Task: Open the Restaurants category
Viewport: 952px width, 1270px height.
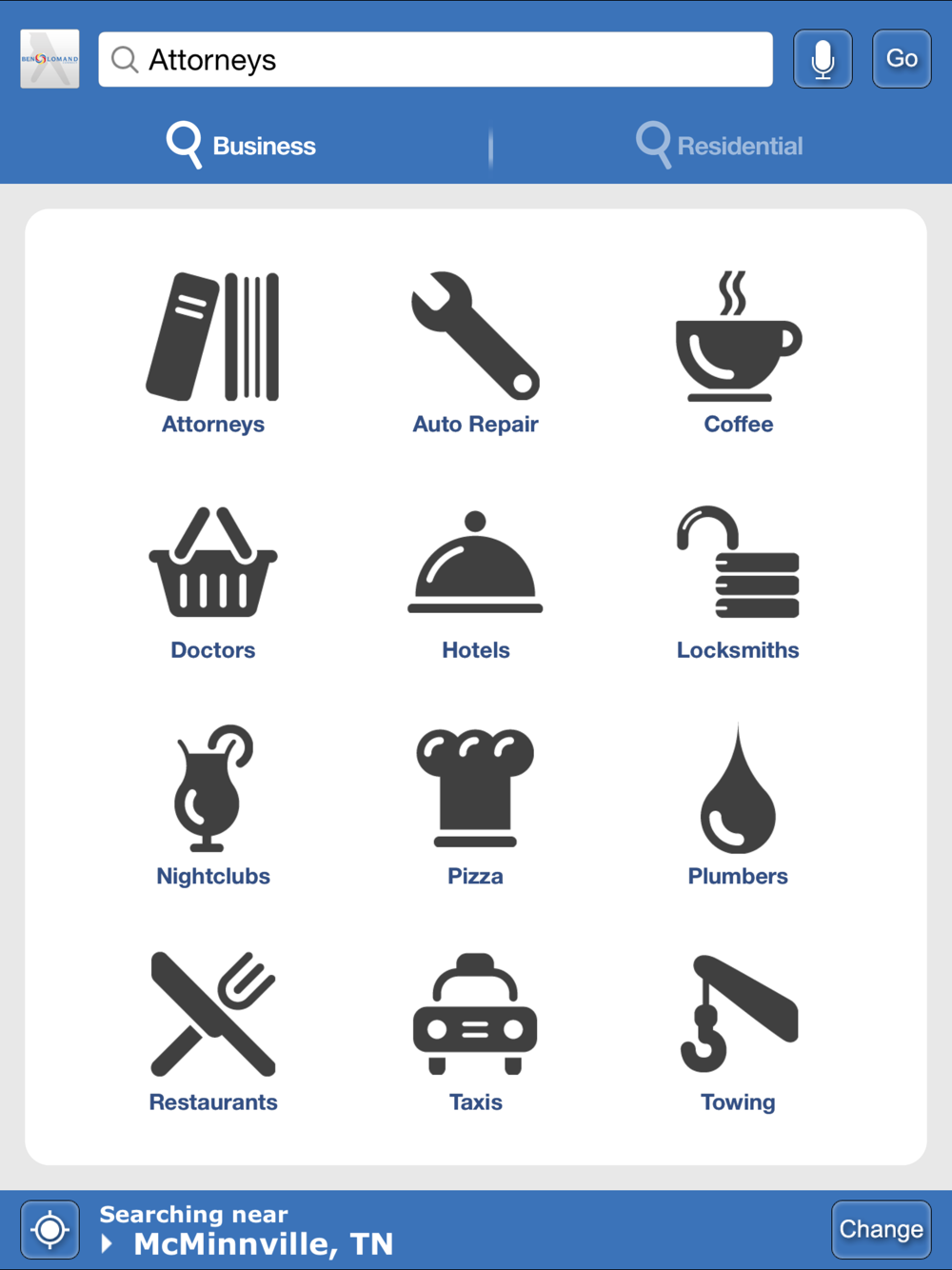Action: (x=213, y=1031)
